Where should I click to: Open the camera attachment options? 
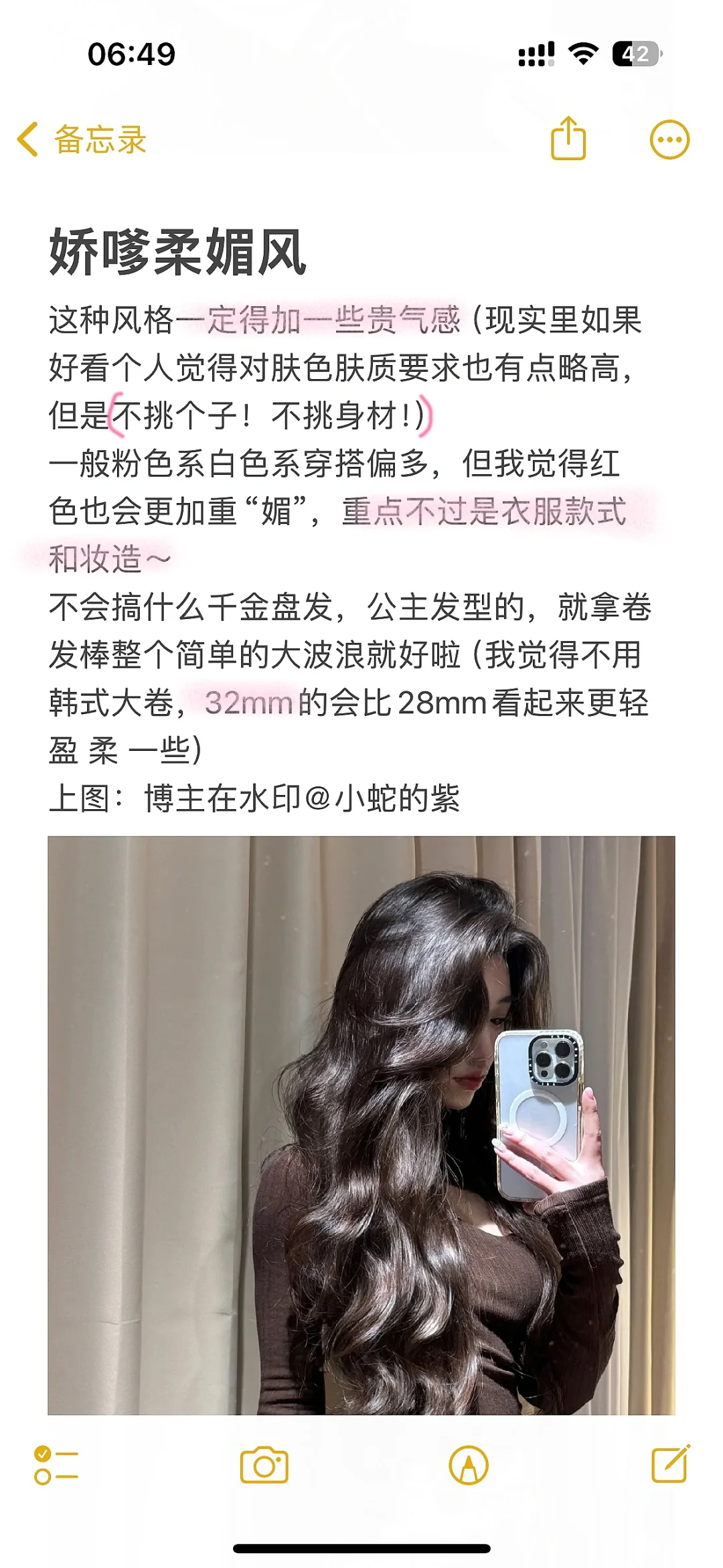[x=264, y=1465]
